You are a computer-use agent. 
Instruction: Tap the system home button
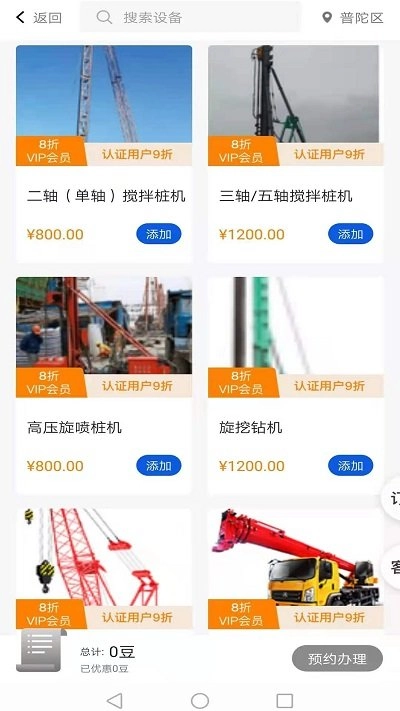coord(200,700)
